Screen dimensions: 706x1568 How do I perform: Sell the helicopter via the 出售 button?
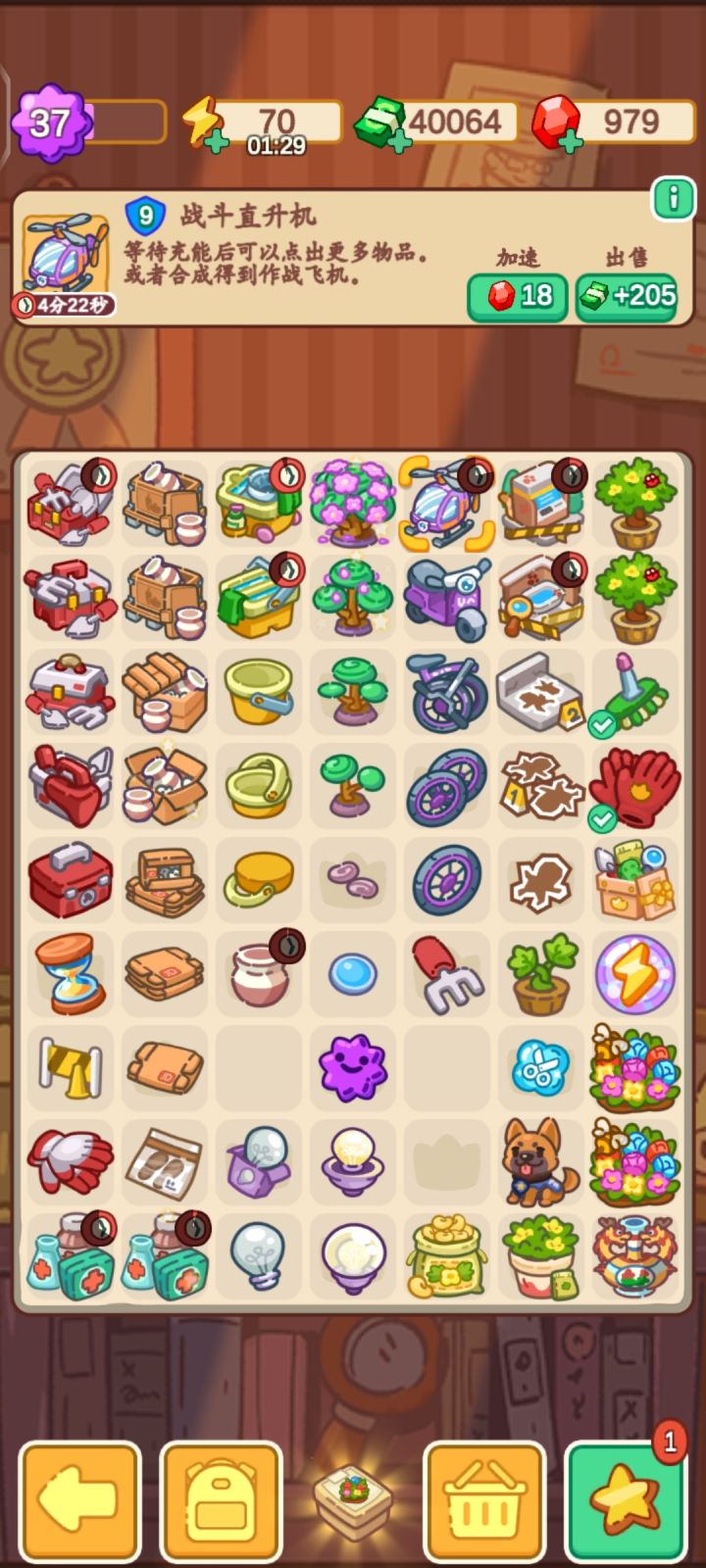[x=626, y=296]
